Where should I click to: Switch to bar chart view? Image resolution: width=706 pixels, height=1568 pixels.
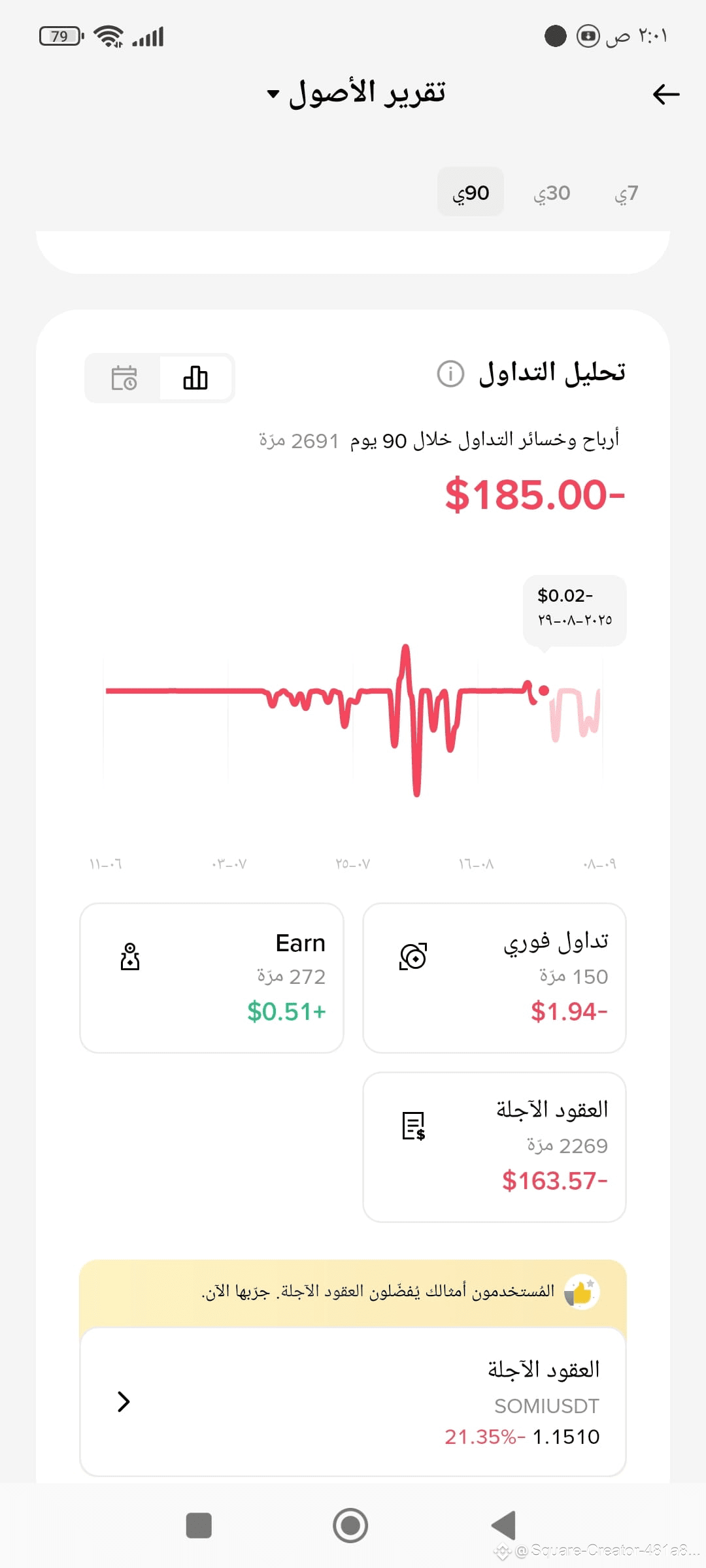point(195,378)
